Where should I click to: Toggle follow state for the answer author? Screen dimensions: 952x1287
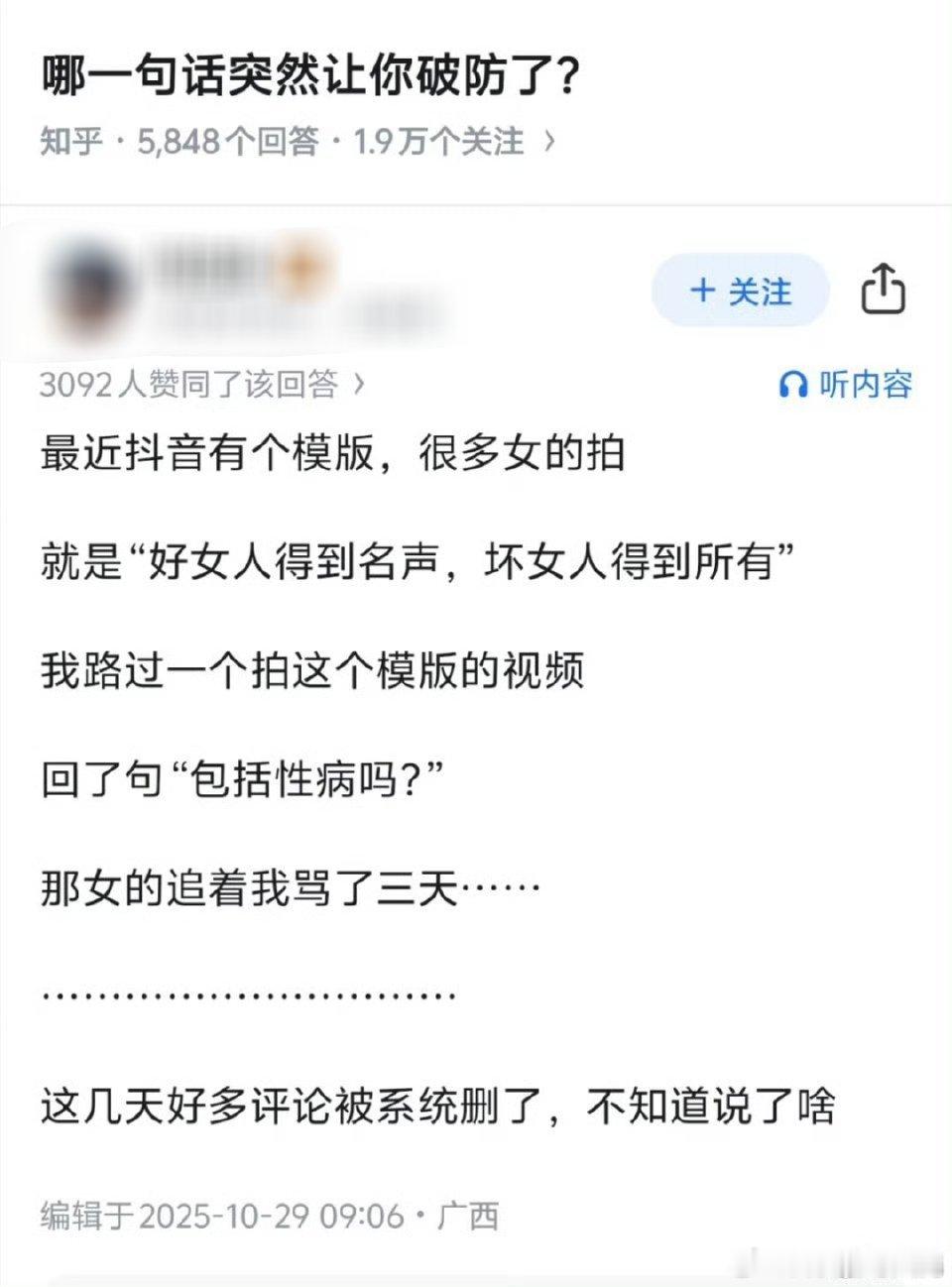740,291
